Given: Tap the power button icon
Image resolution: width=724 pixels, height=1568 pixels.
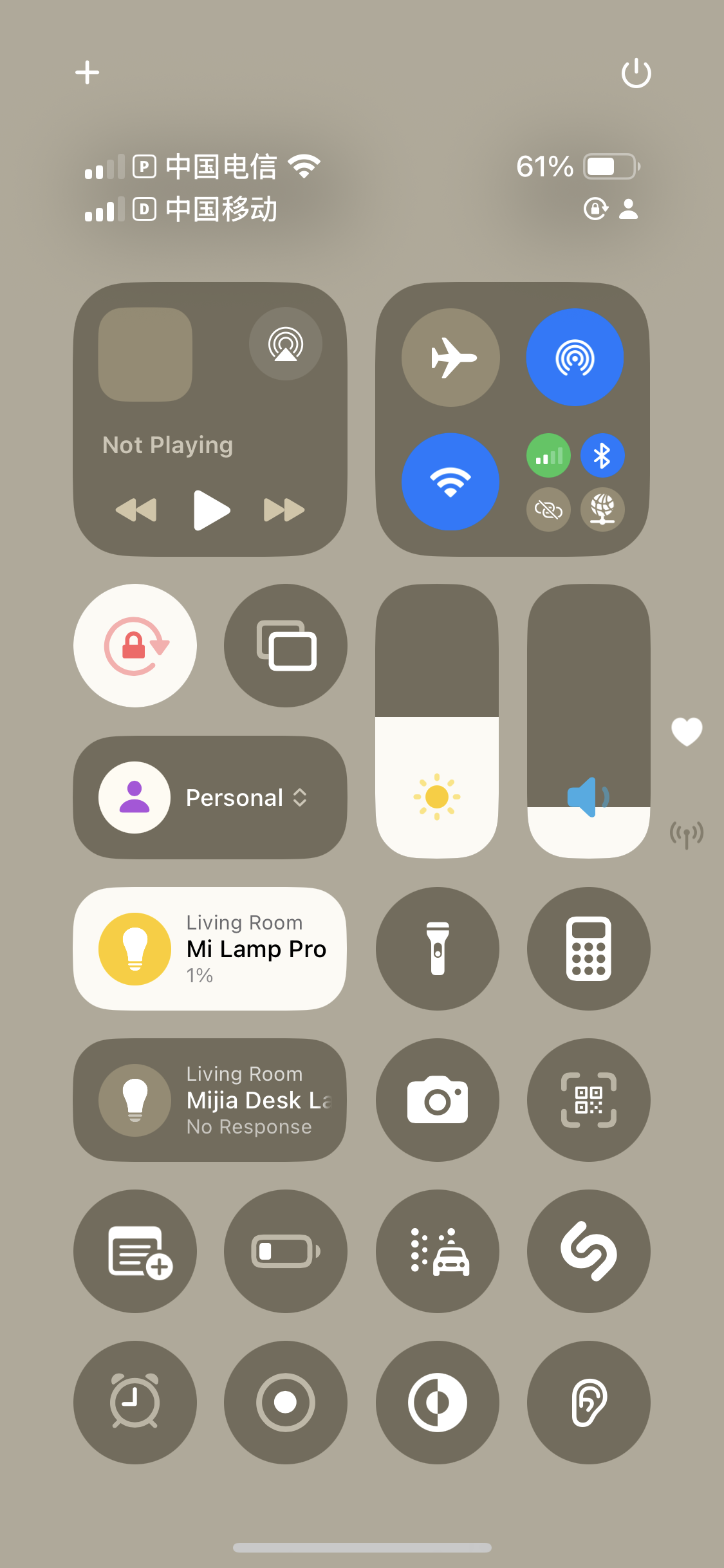Looking at the screenshot, I should click(636, 73).
